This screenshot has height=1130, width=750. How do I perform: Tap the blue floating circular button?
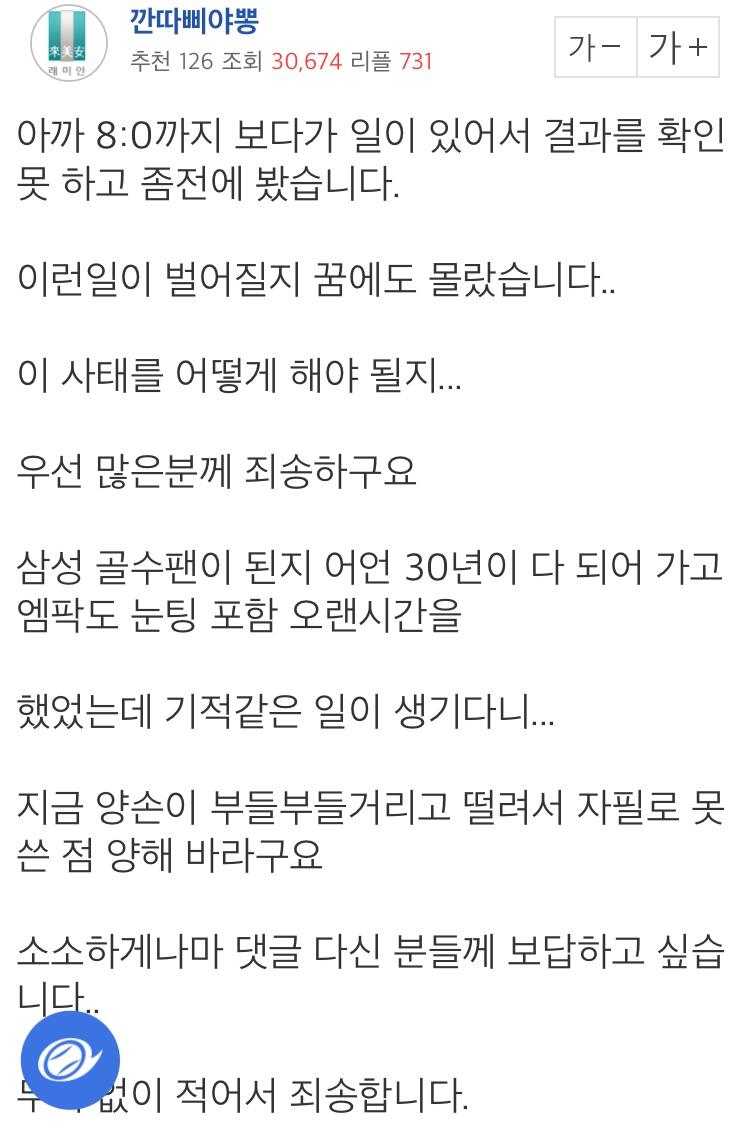pos(70,1060)
